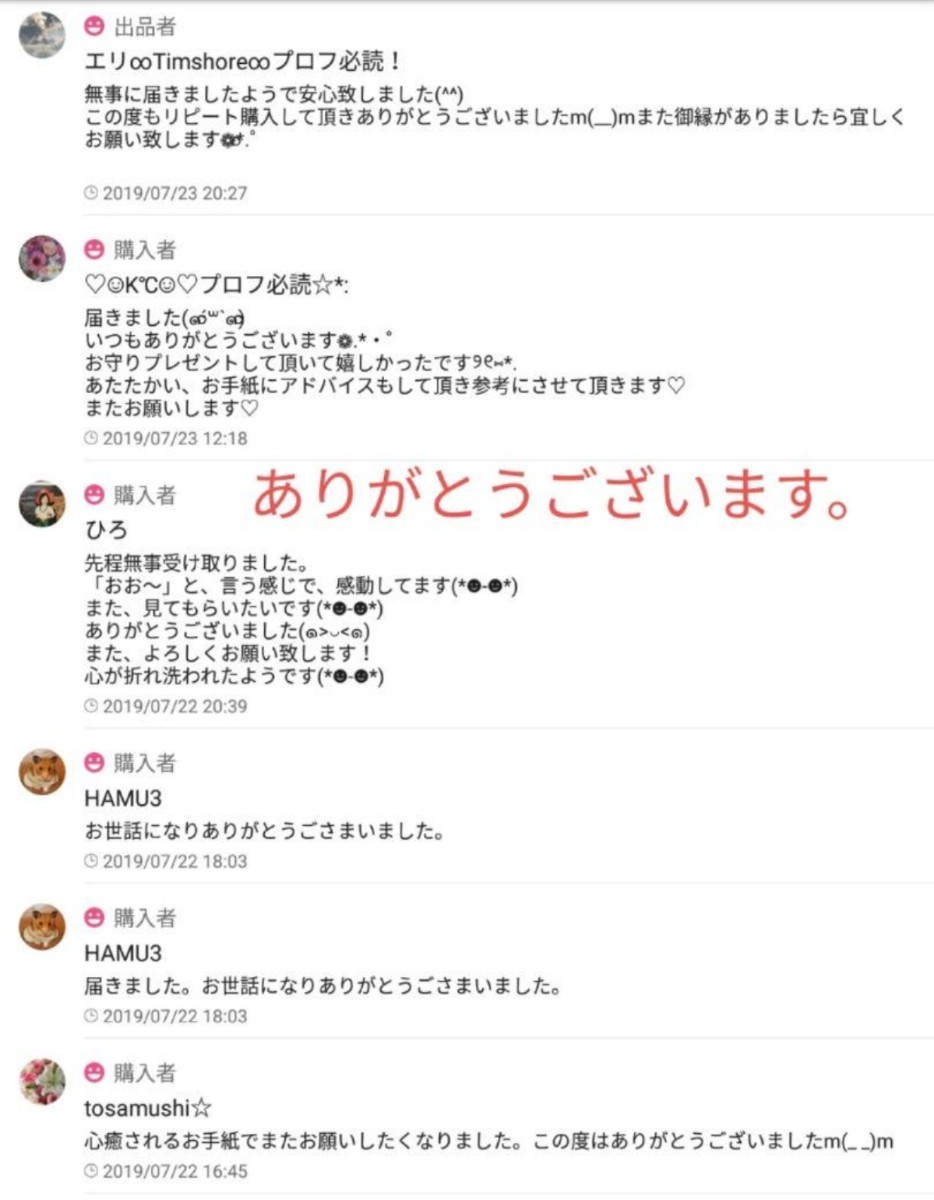Click the clock icon on HAMU3's 18:03 review
The width and height of the screenshot is (934, 1200).
tap(92, 860)
